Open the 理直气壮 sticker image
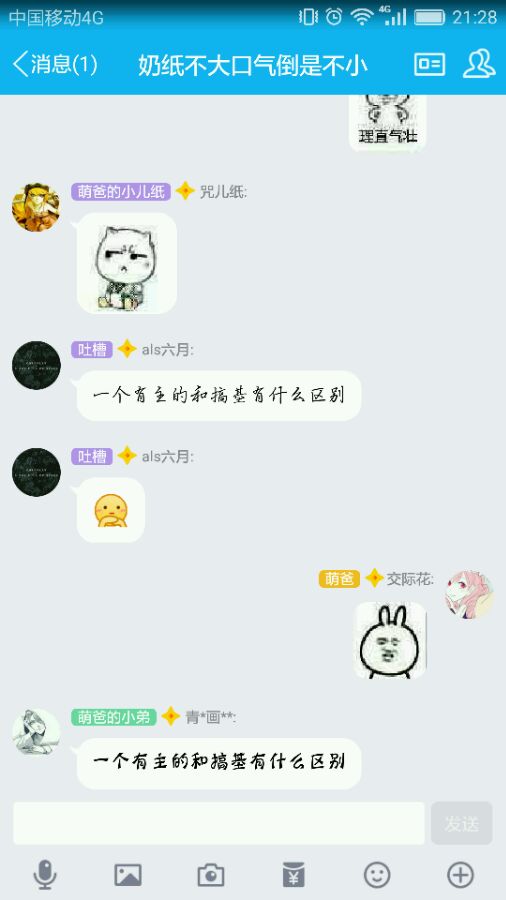This screenshot has height=900, width=506. (x=388, y=123)
